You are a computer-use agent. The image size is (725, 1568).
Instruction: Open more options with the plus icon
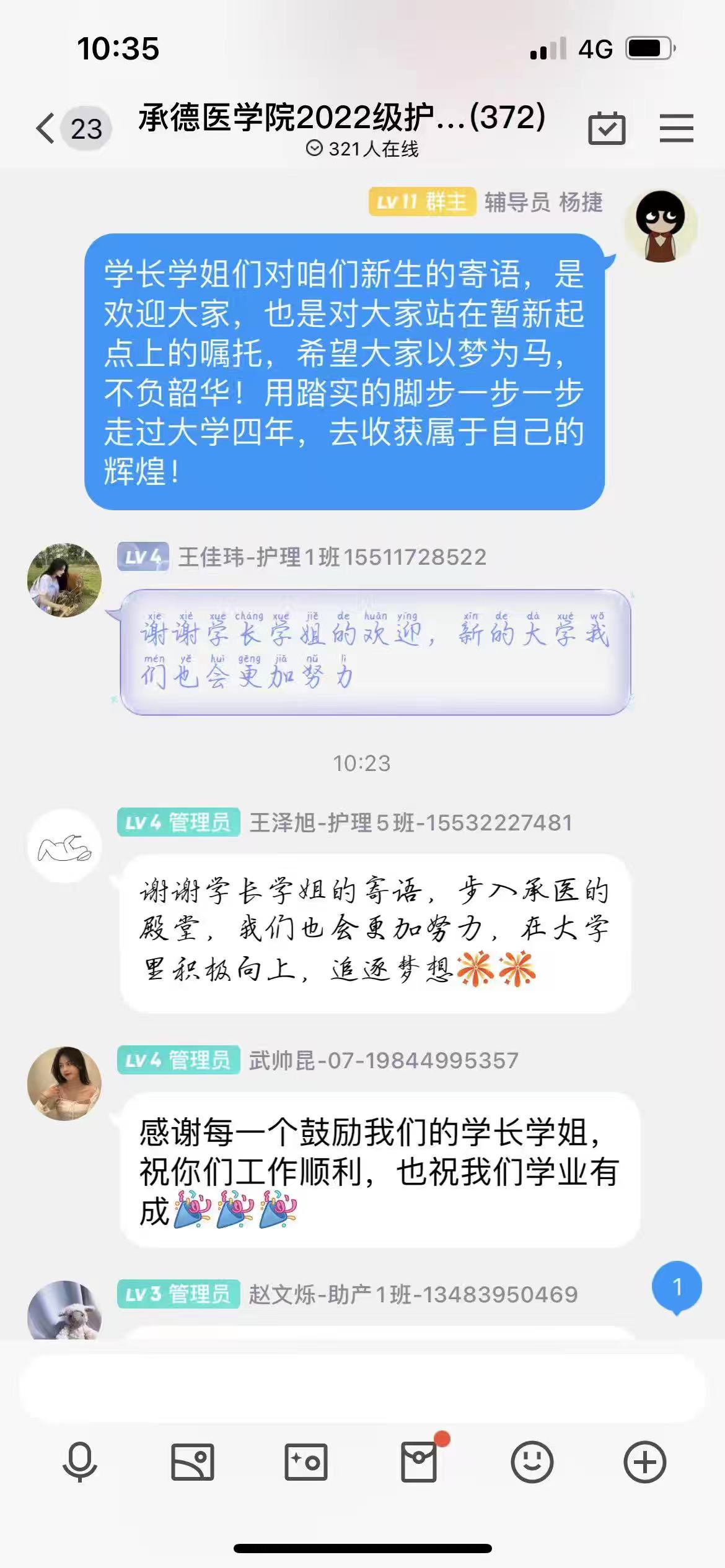[644, 1462]
